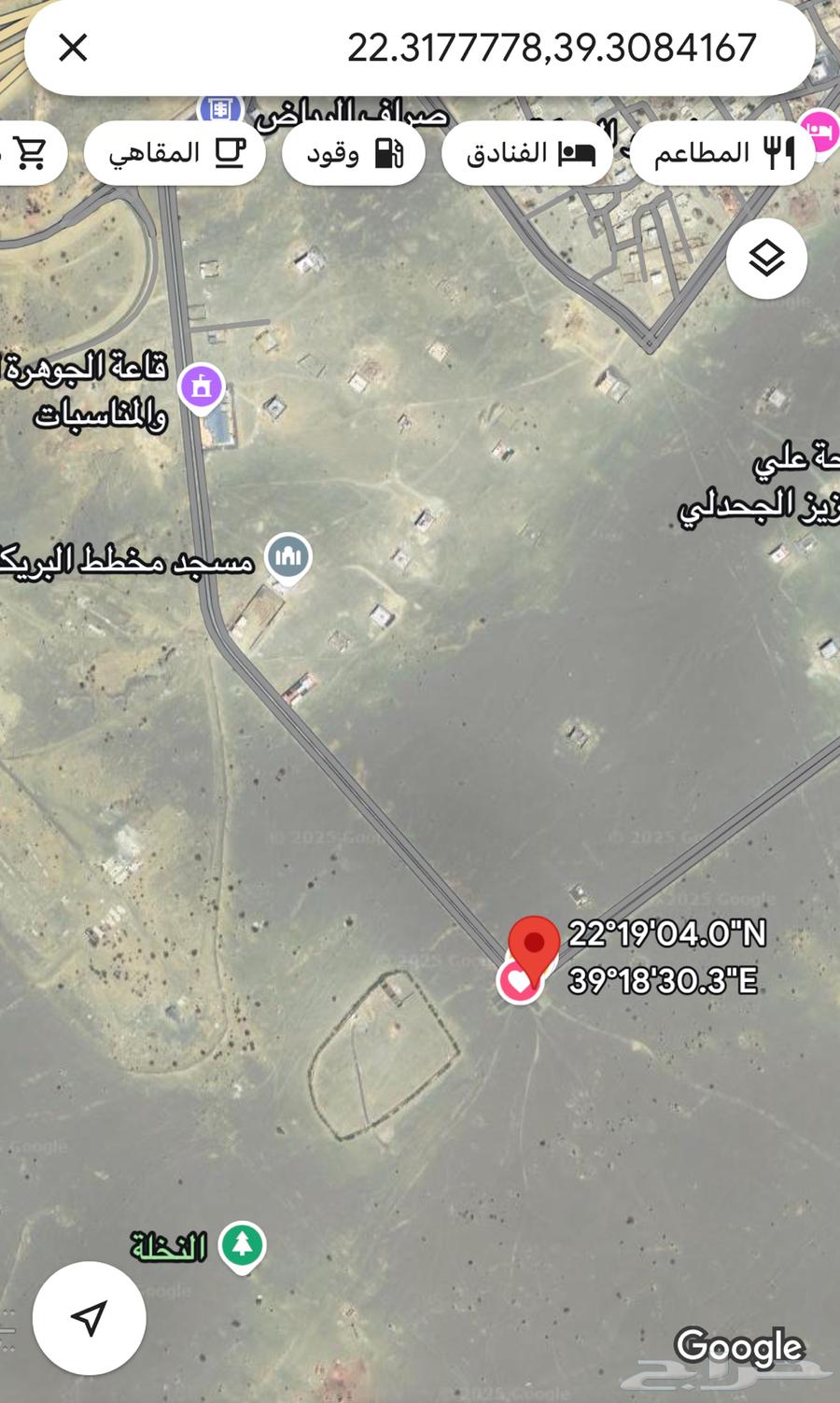Open مسجد مخطط البريكة mosque marker
This screenshot has height=1403, width=840.
click(x=288, y=557)
